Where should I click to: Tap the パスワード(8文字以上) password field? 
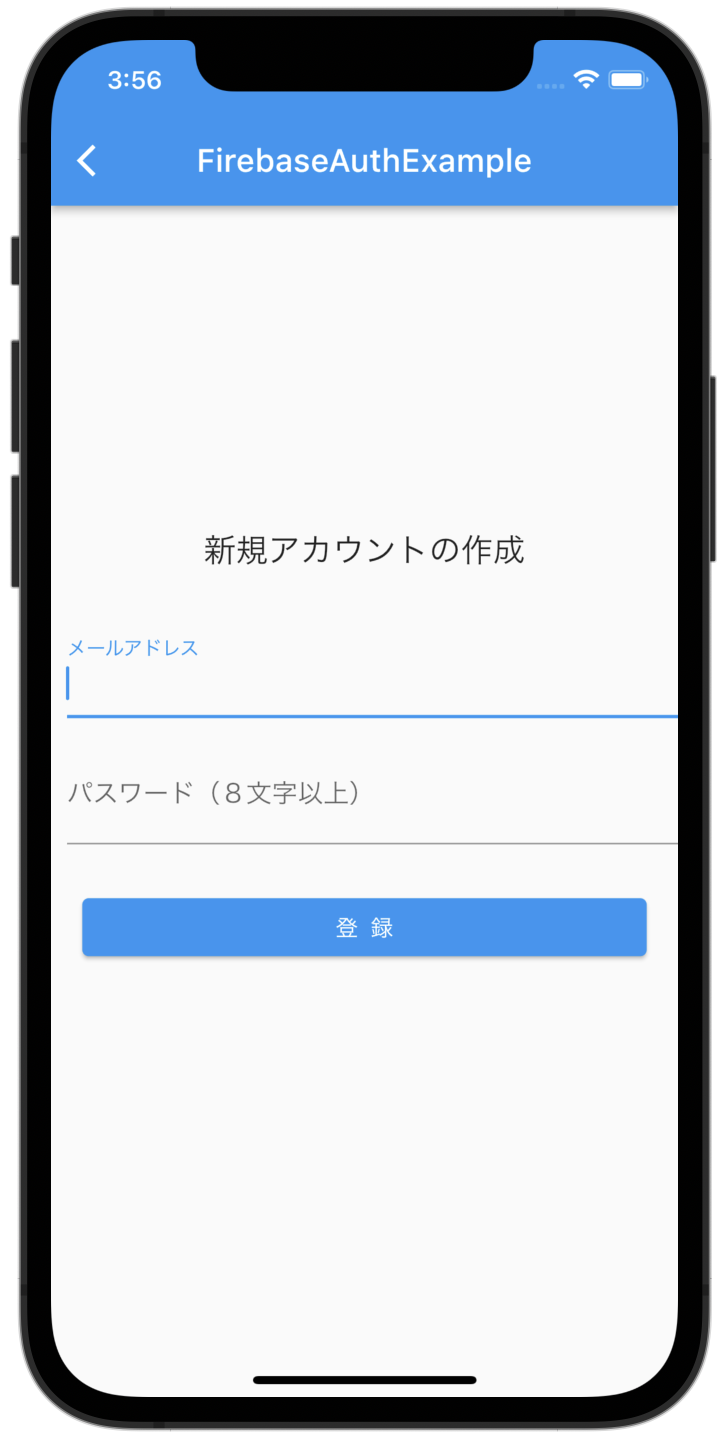coord(372,799)
